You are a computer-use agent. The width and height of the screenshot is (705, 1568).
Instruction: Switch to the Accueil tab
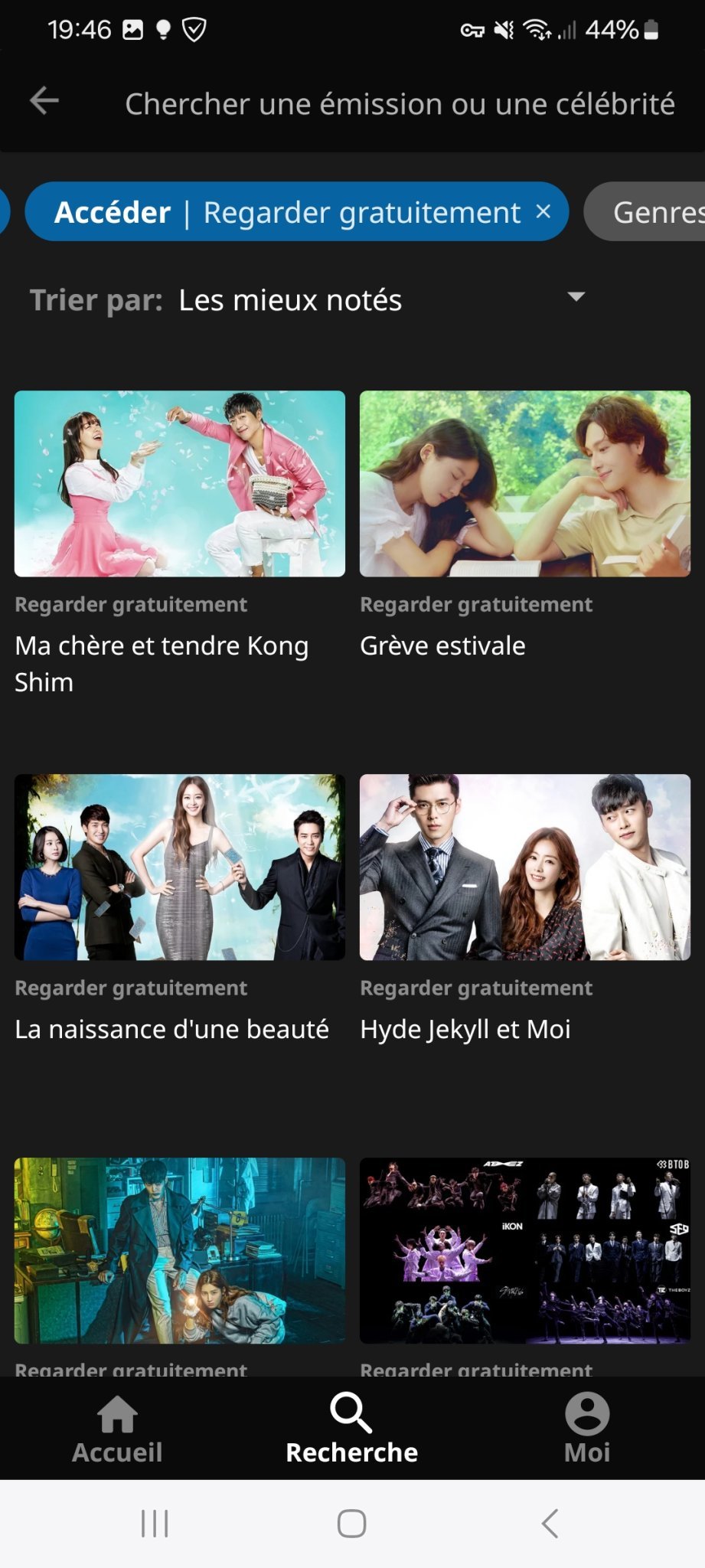click(x=117, y=1429)
